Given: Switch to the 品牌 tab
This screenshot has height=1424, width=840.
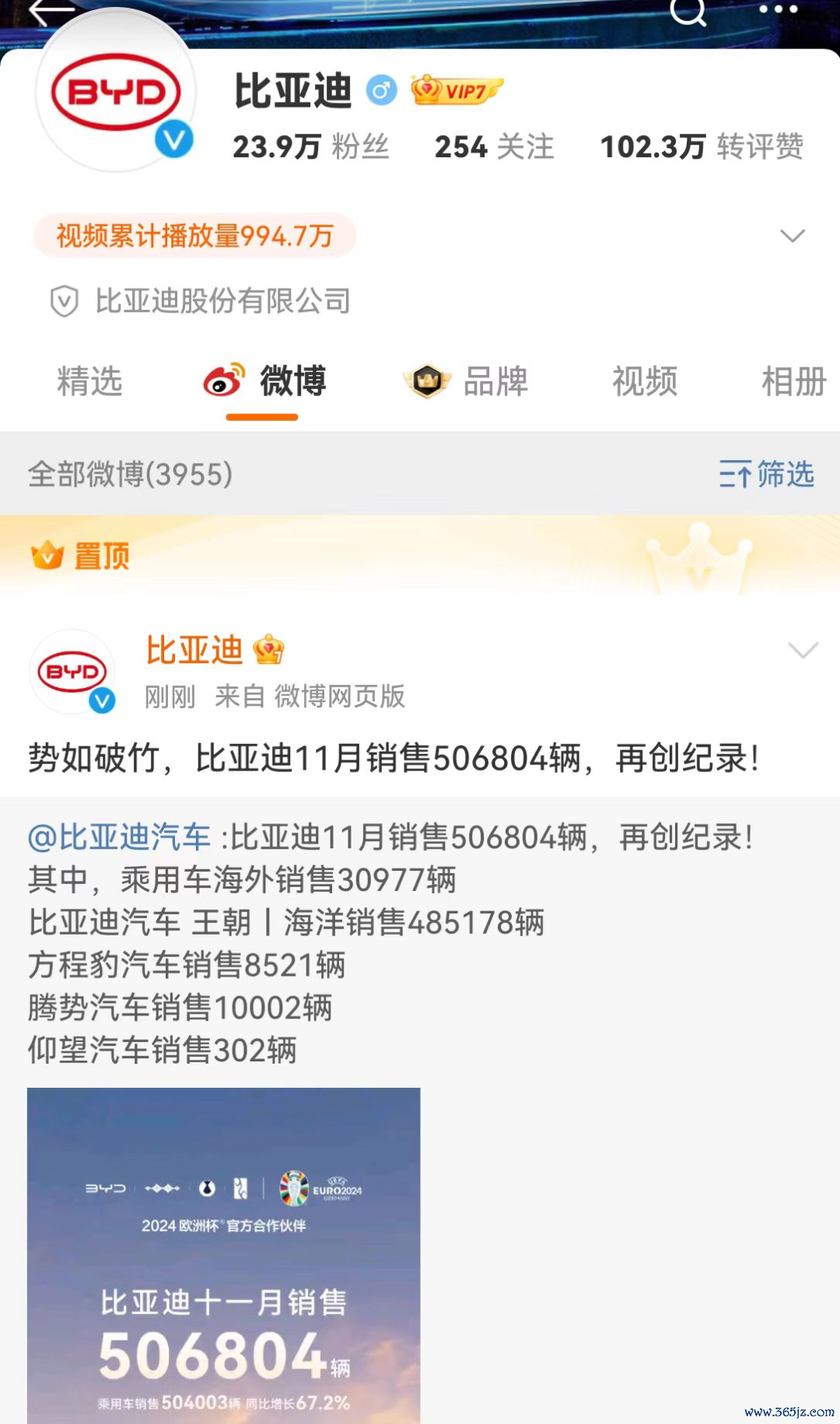Looking at the screenshot, I should (467, 381).
